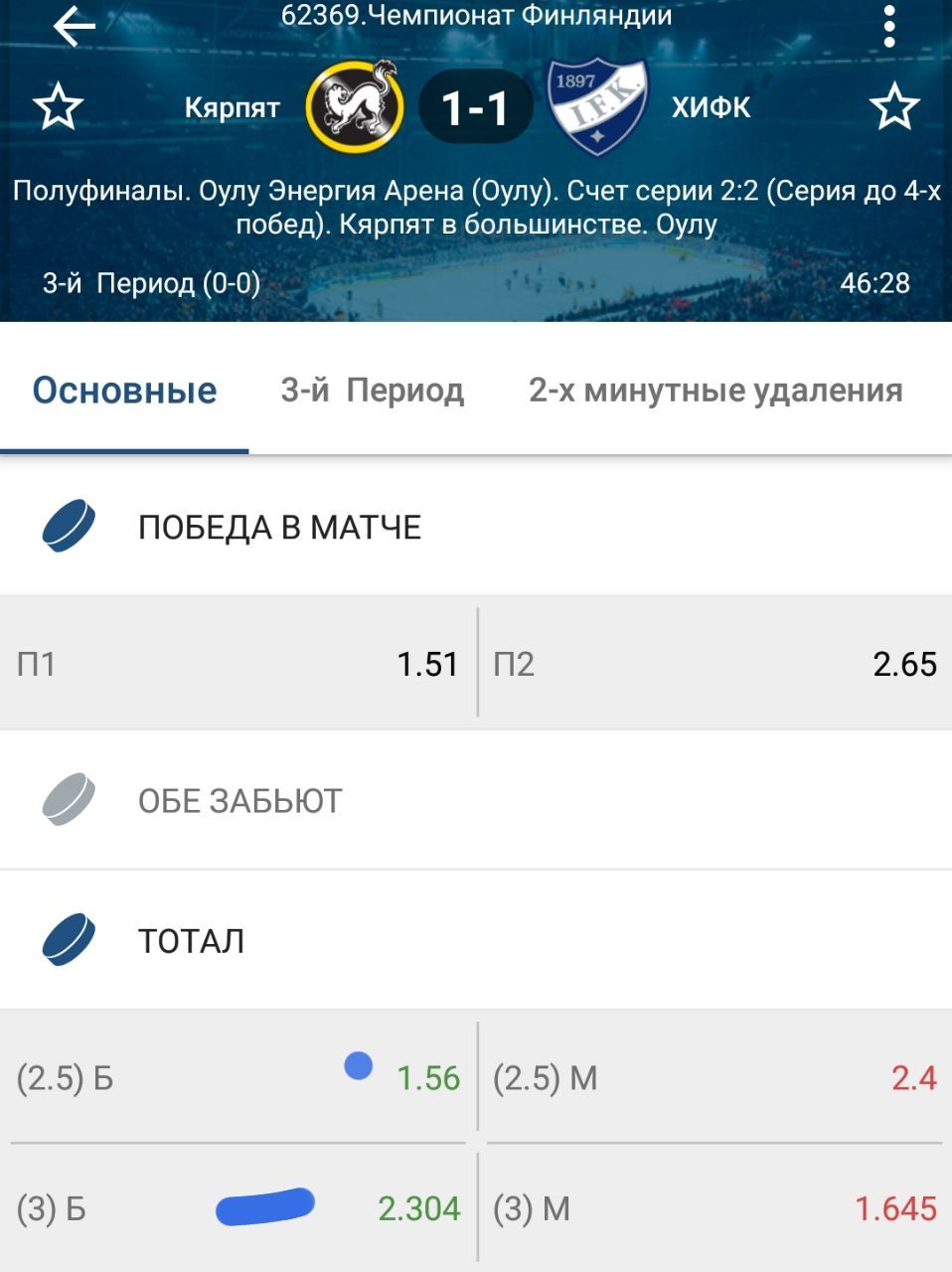
Task: Collapse the Тотал section
Action: pos(191,940)
